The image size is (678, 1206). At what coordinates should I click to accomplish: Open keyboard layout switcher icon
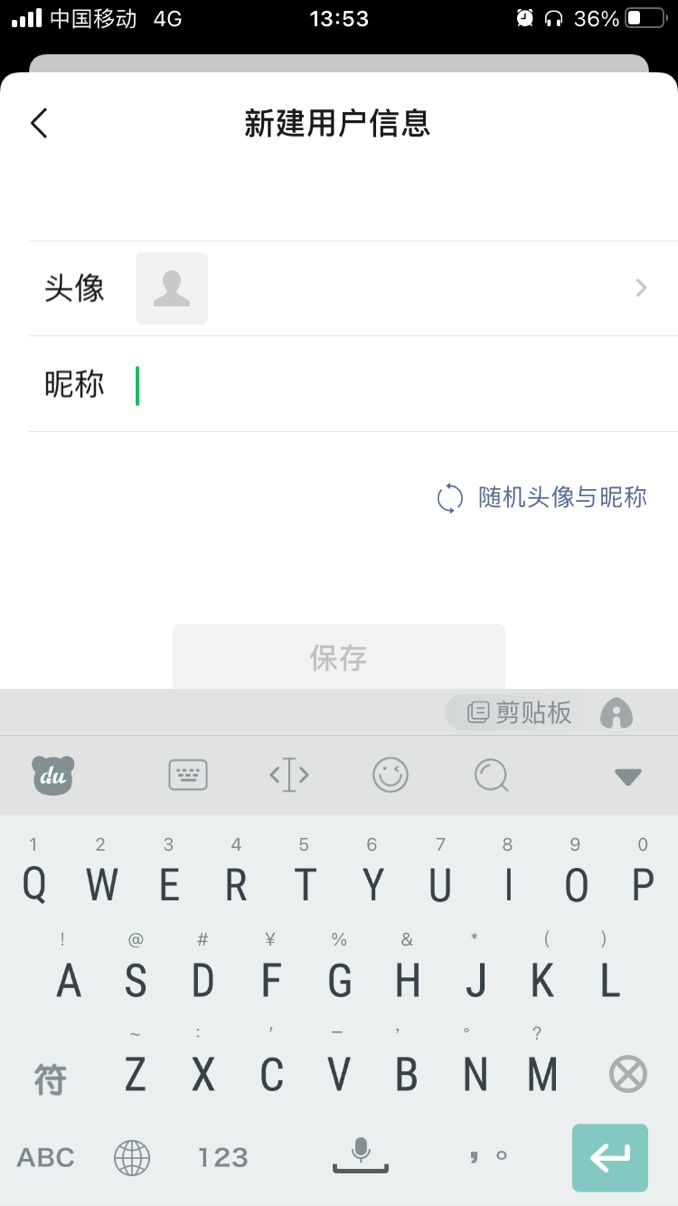pos(188,775)
